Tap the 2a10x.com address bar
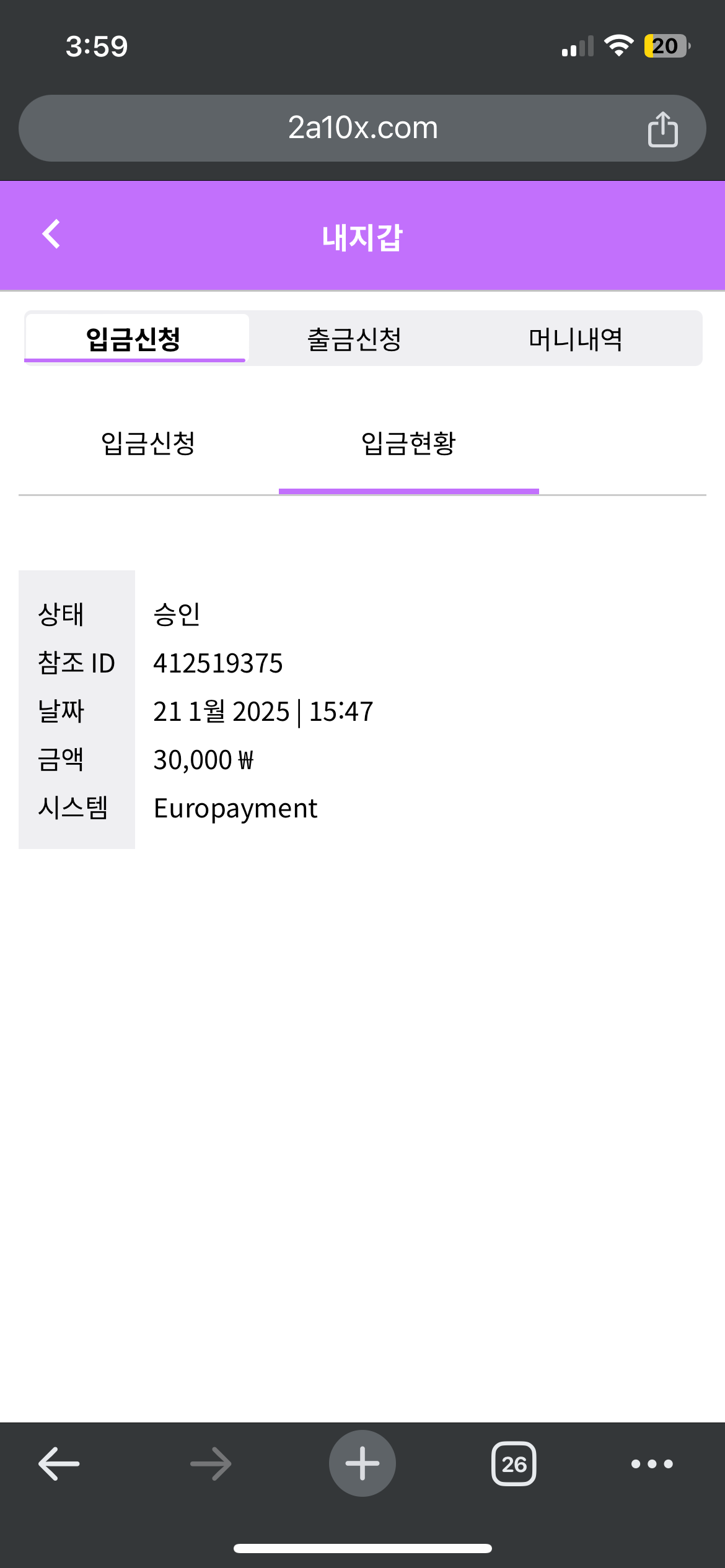 pyautogui.click(x=362, y=128)
